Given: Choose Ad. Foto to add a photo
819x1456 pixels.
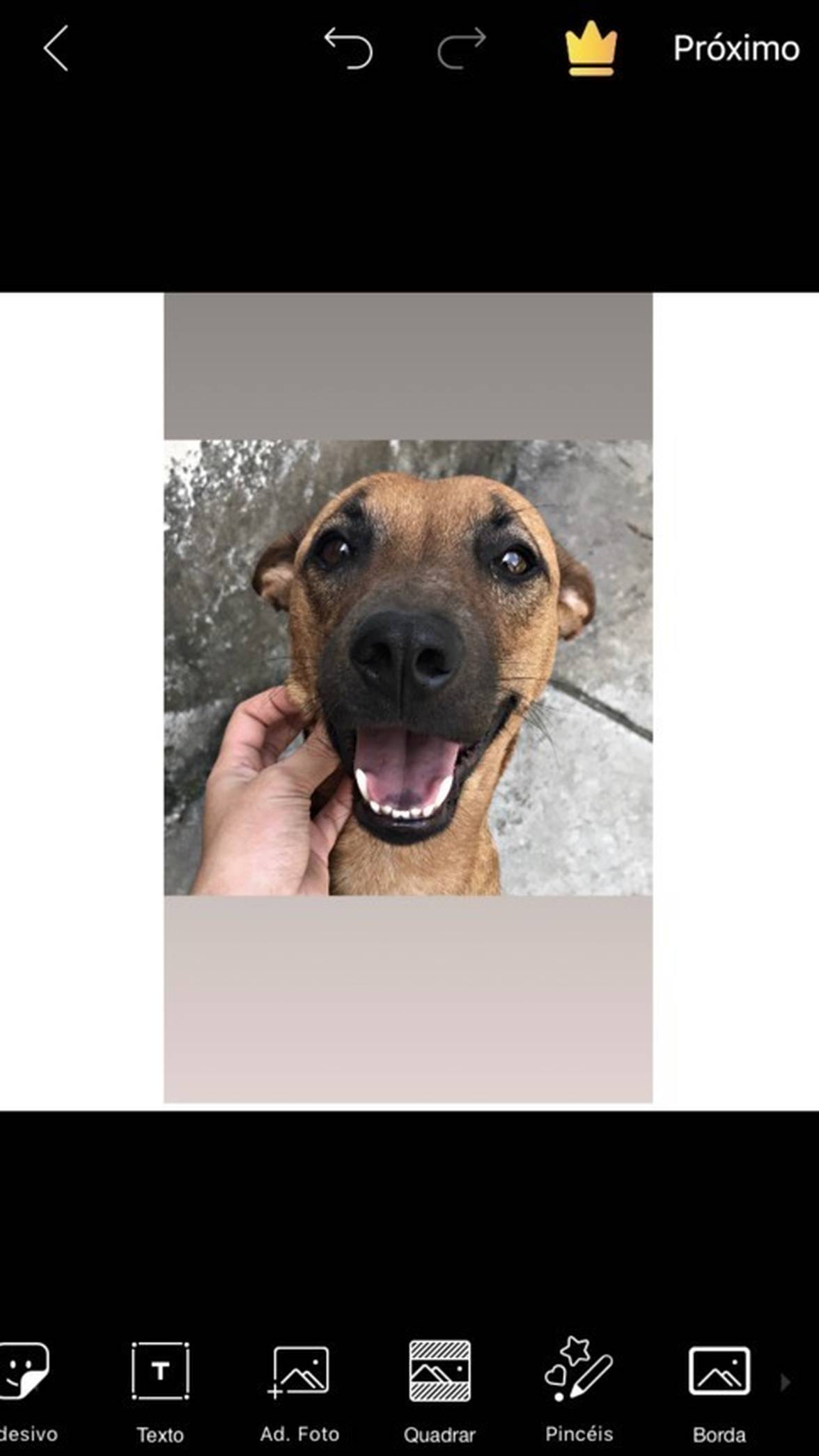Looking at the screenshot, I should [x=299, y=1388].
